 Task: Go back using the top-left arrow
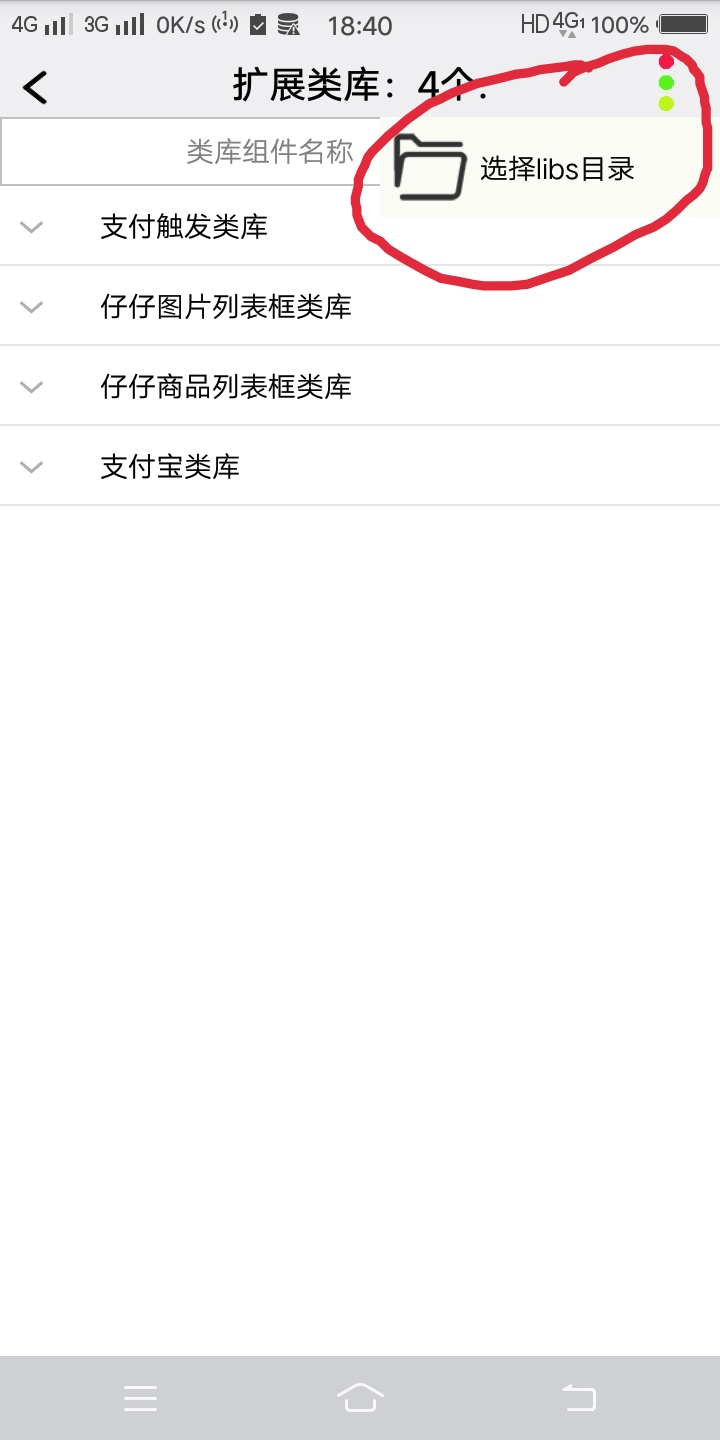coord(35,87)
